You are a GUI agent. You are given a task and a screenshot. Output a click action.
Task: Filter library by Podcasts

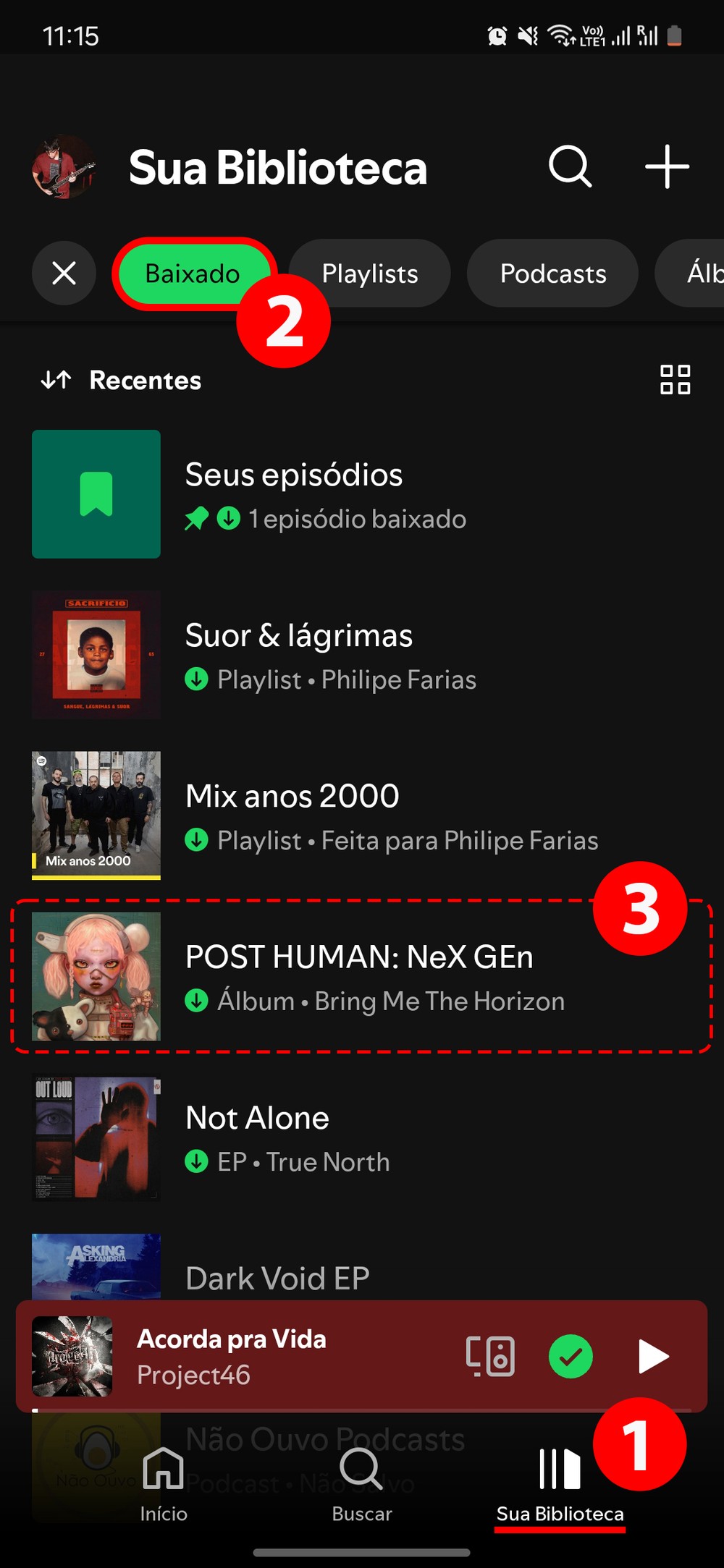[552, 274]
